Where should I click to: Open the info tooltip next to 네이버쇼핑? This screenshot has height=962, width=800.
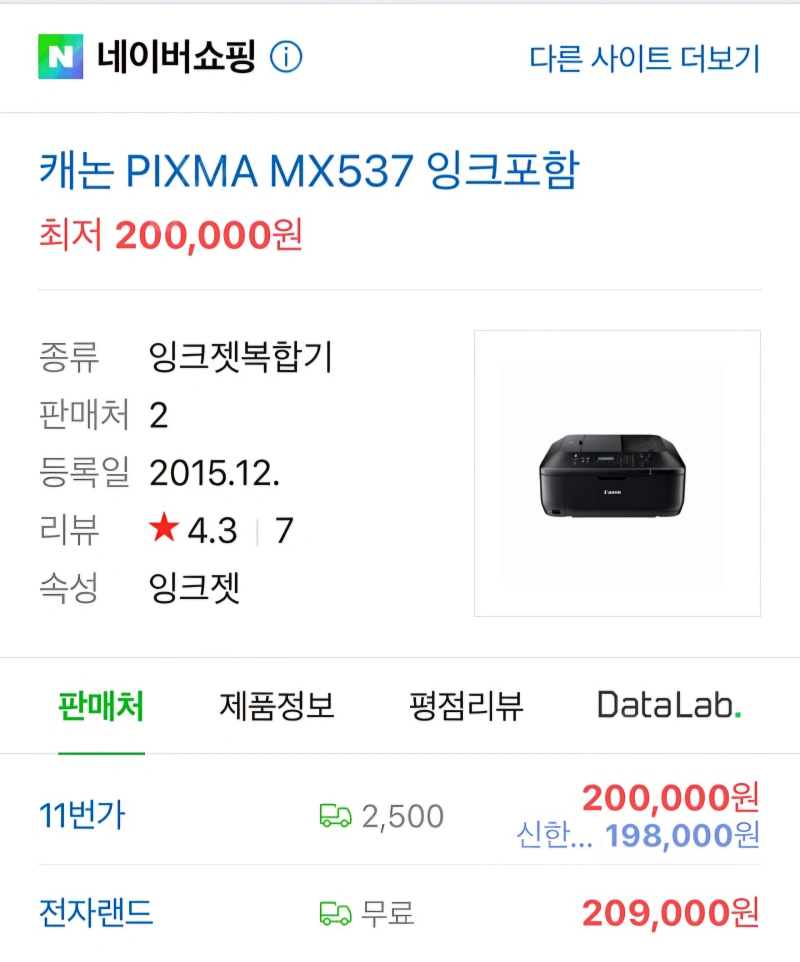click(288, 57)
